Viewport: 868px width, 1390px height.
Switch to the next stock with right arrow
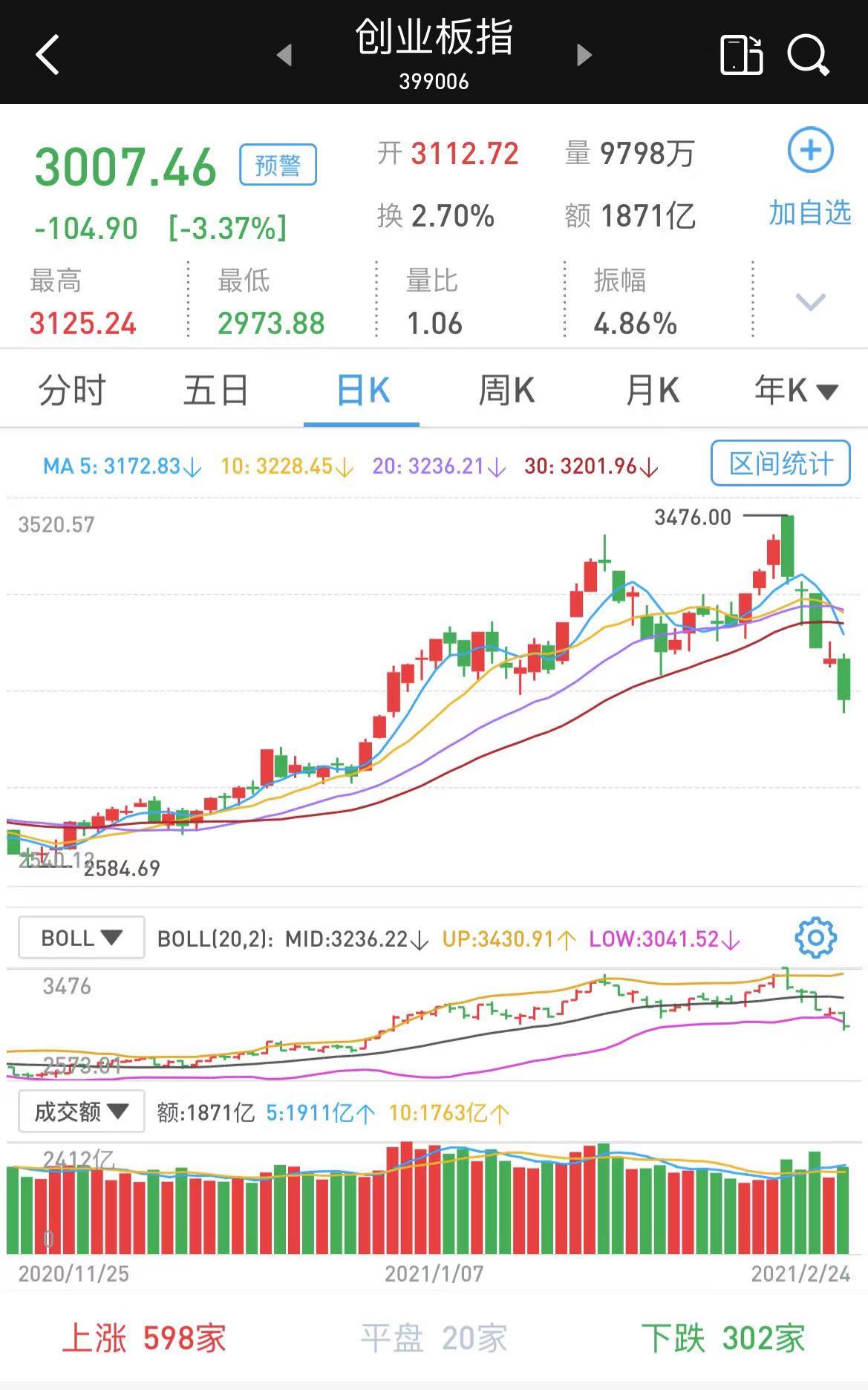[x=584, y=55]
